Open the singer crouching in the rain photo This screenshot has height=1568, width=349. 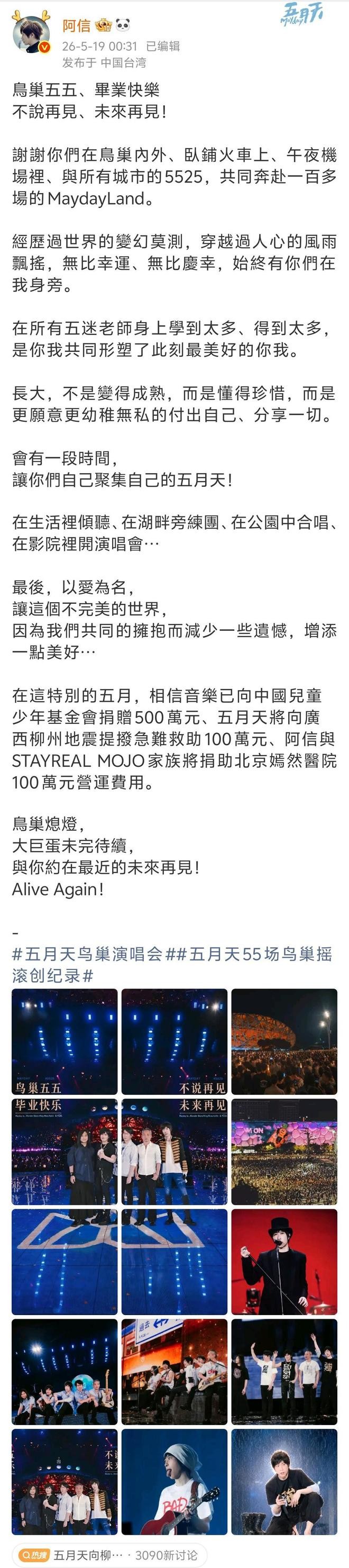284,1482
